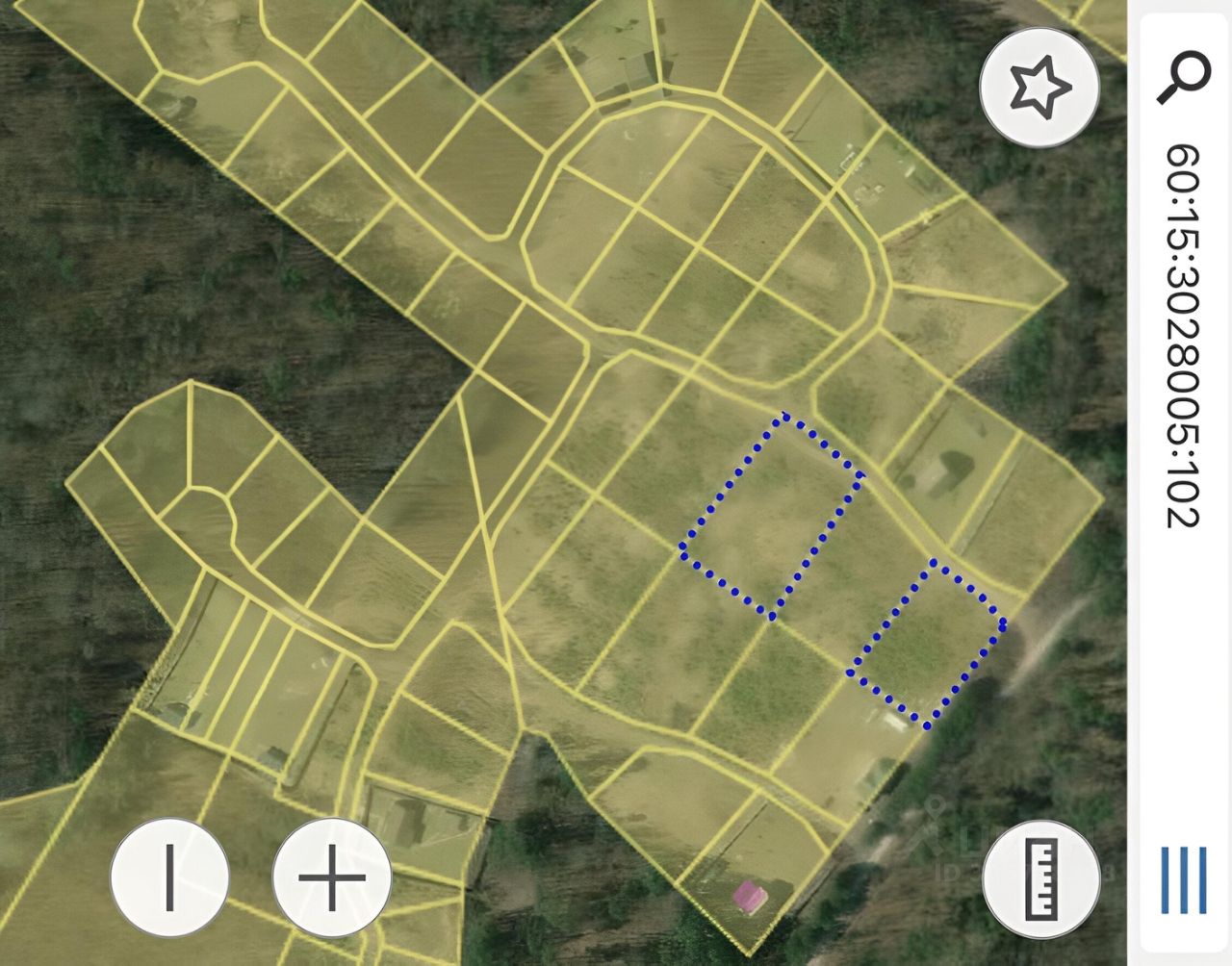Tap the magnifying glass search icon

point(1183,78)
